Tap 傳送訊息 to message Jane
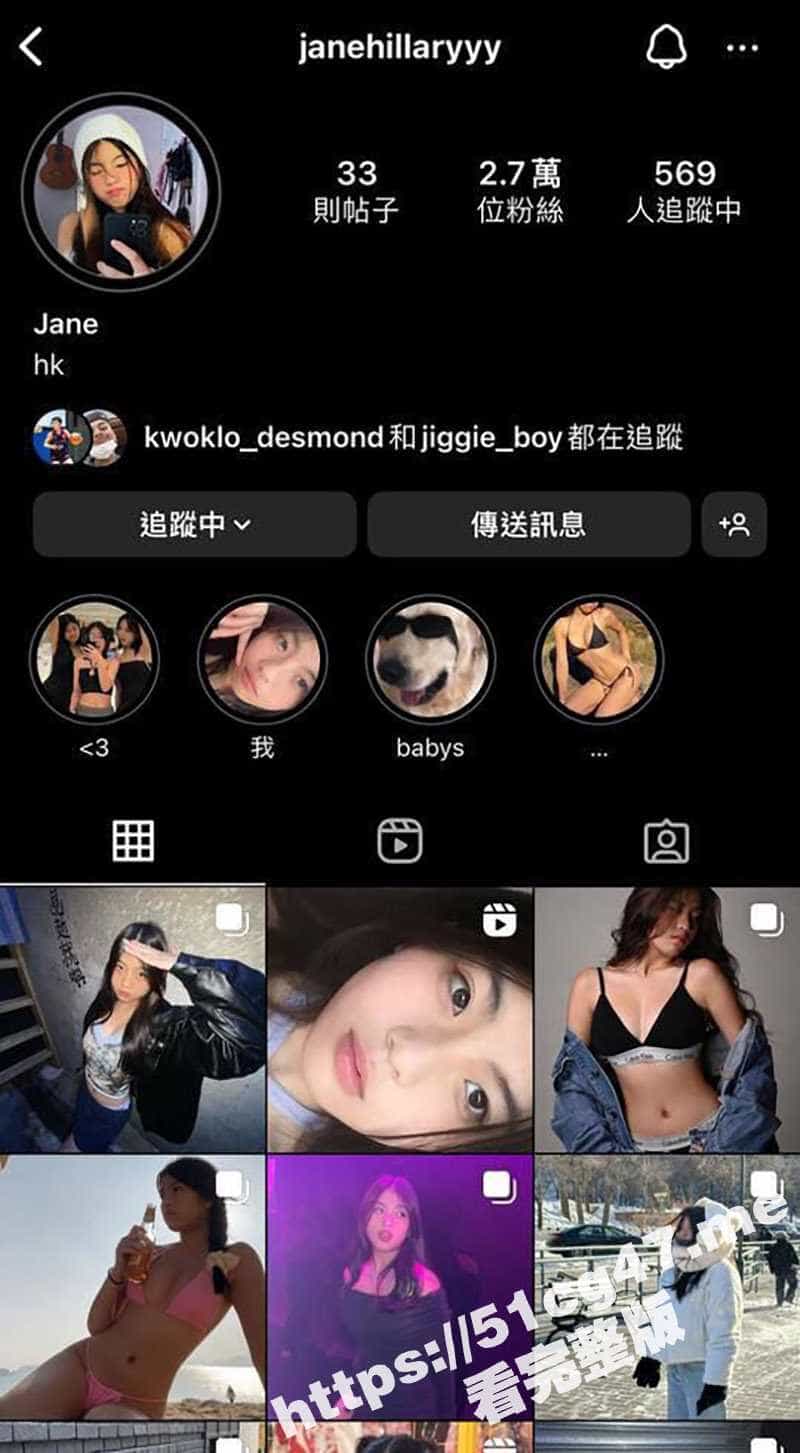 tap(528, 524)
